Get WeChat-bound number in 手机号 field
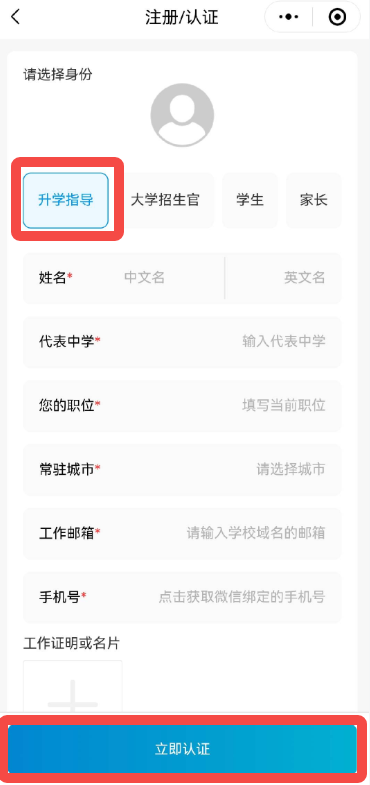370x785 pixels. click(182, 597)
